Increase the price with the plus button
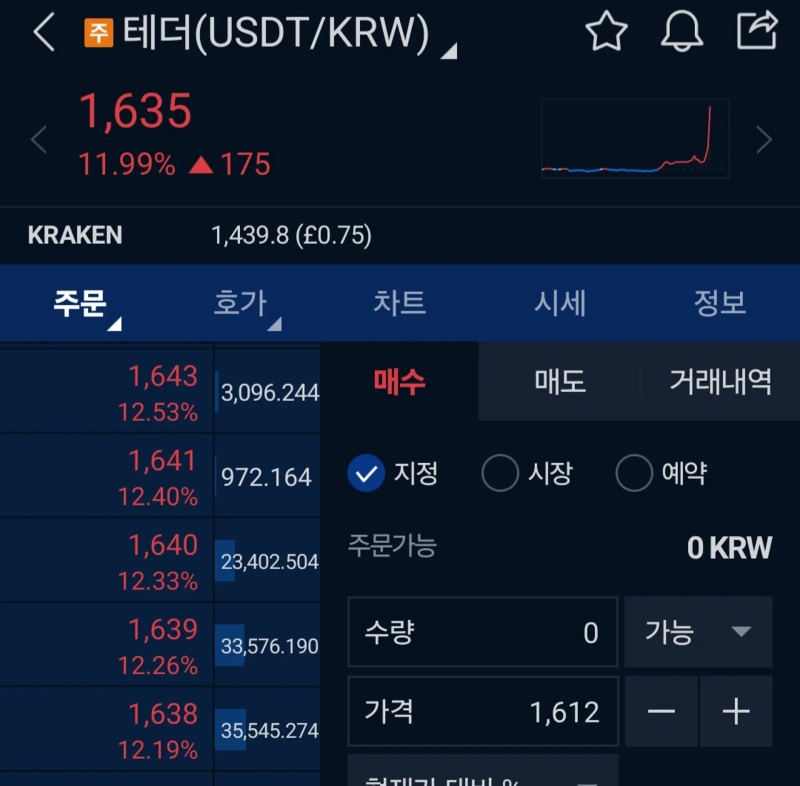This screenshot has height=786, width=800. 736,711
